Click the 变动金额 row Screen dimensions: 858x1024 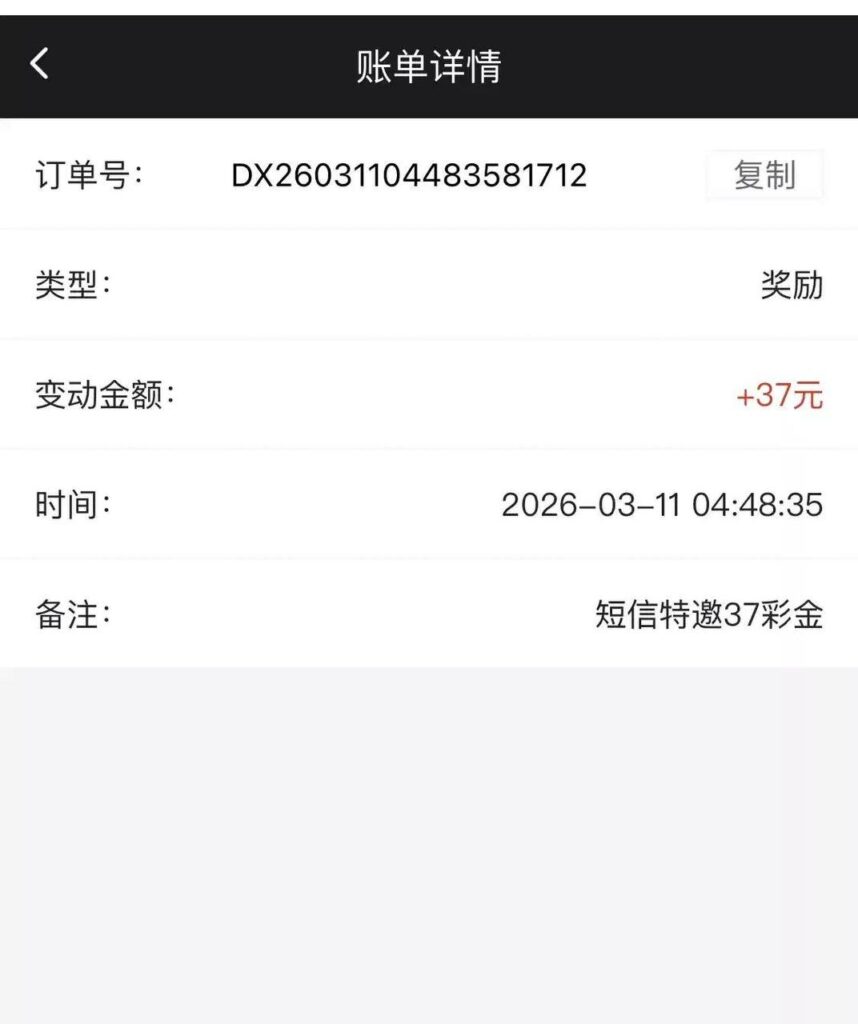tap(429, 395)
